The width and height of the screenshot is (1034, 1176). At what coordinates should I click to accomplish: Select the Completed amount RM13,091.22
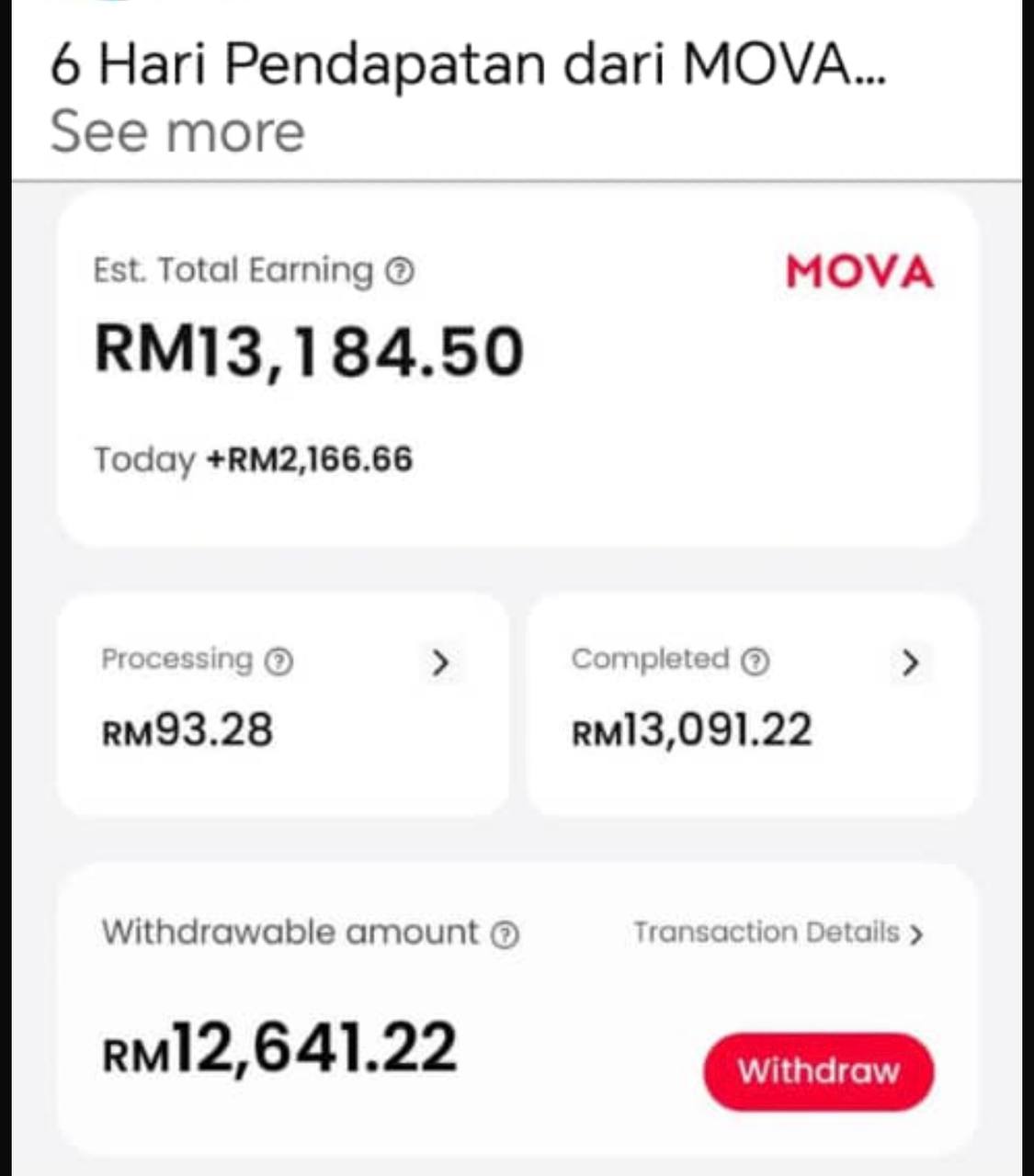pyautogui.click(x=691, y=729)
